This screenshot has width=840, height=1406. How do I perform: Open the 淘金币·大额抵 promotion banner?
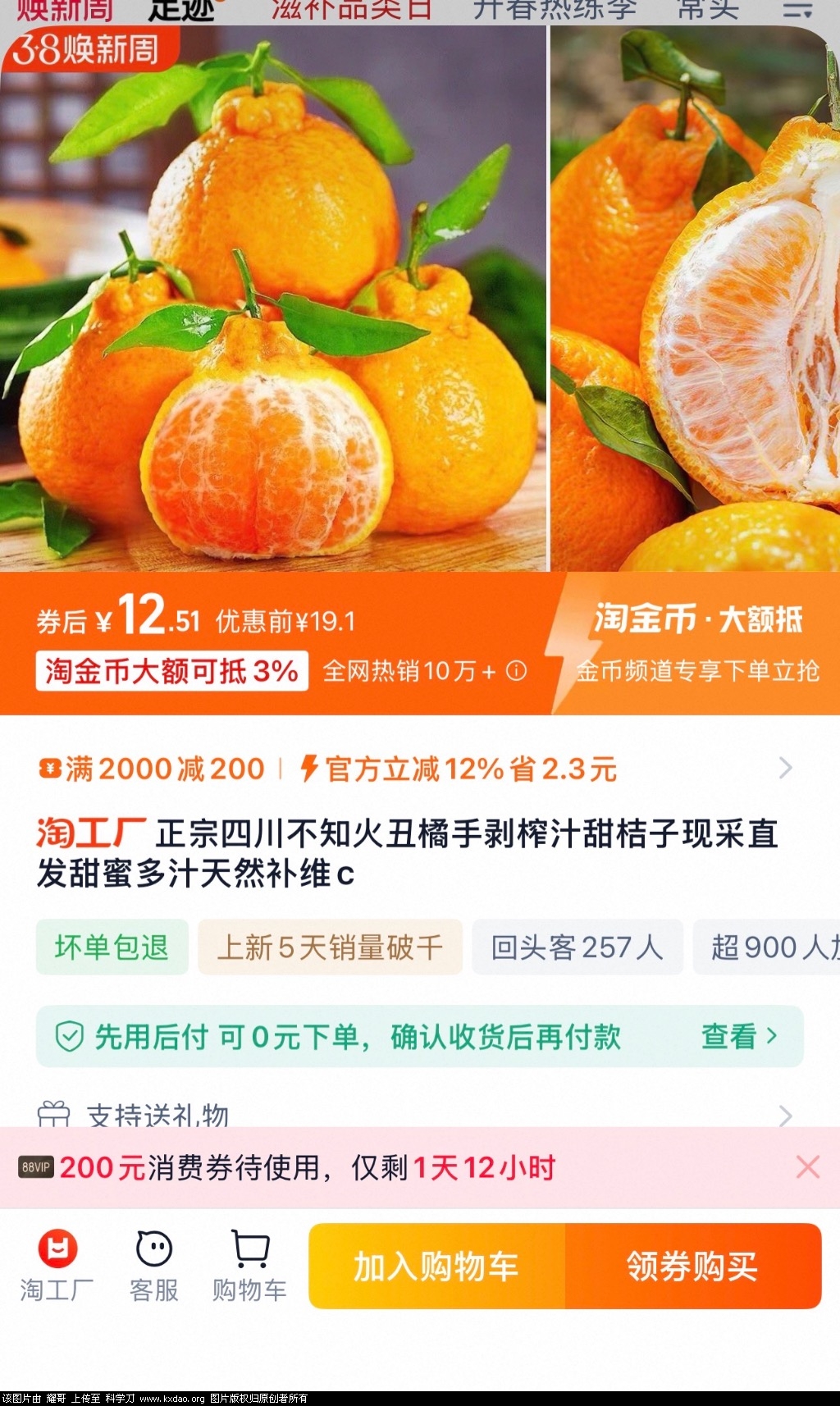pyautogui.click(x=697, y=642)
